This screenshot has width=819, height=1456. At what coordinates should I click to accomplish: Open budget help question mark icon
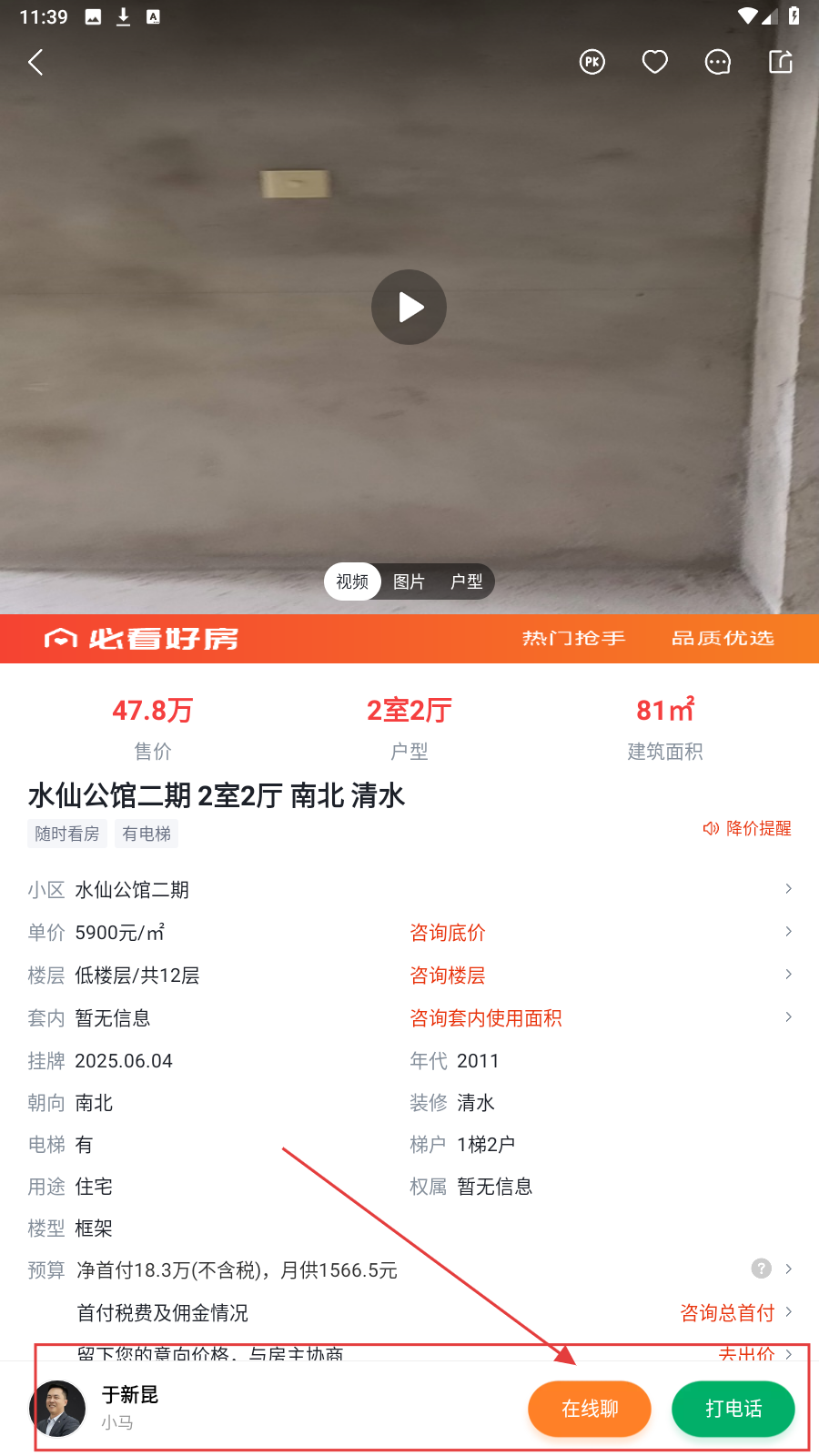pyautogui.click(x=761, y=1269)
